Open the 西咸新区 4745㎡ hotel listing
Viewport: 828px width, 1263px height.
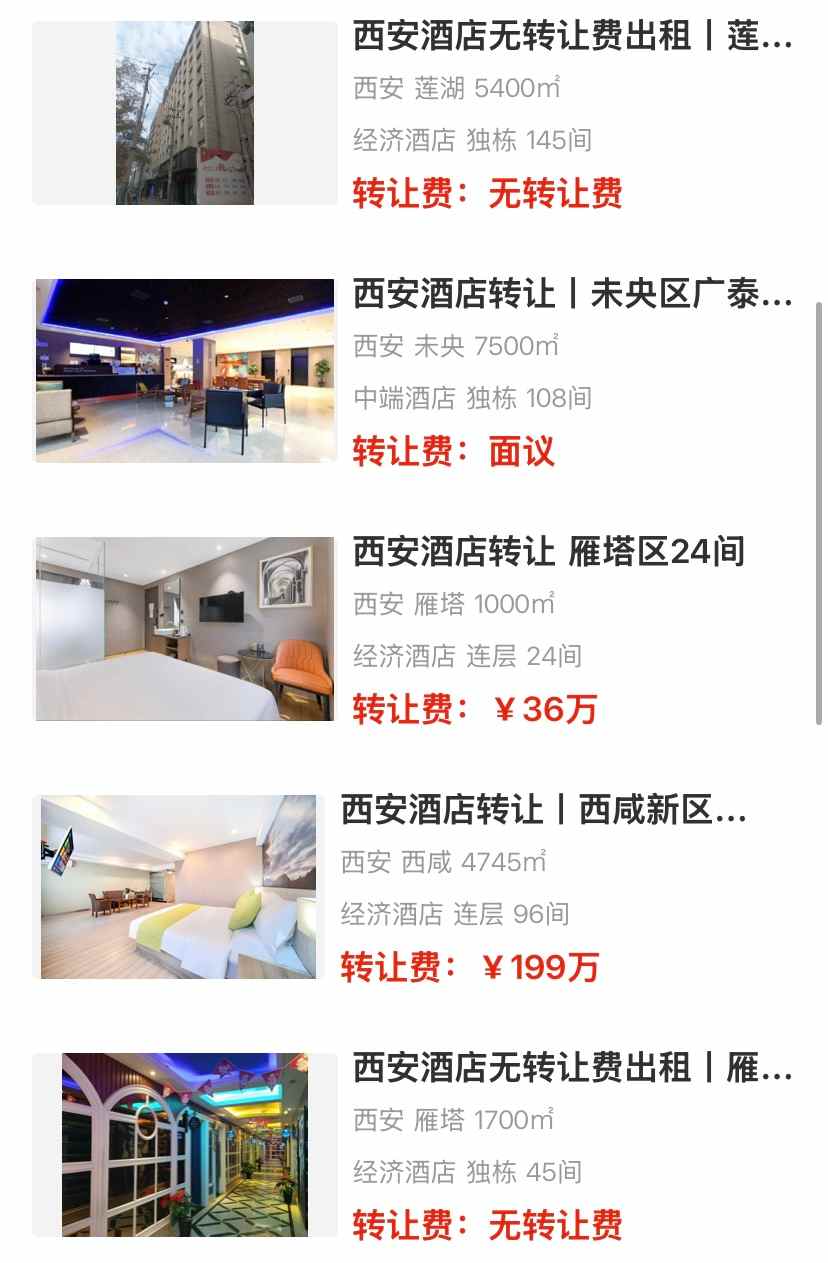pyautogui.click(x=543, y=810)
